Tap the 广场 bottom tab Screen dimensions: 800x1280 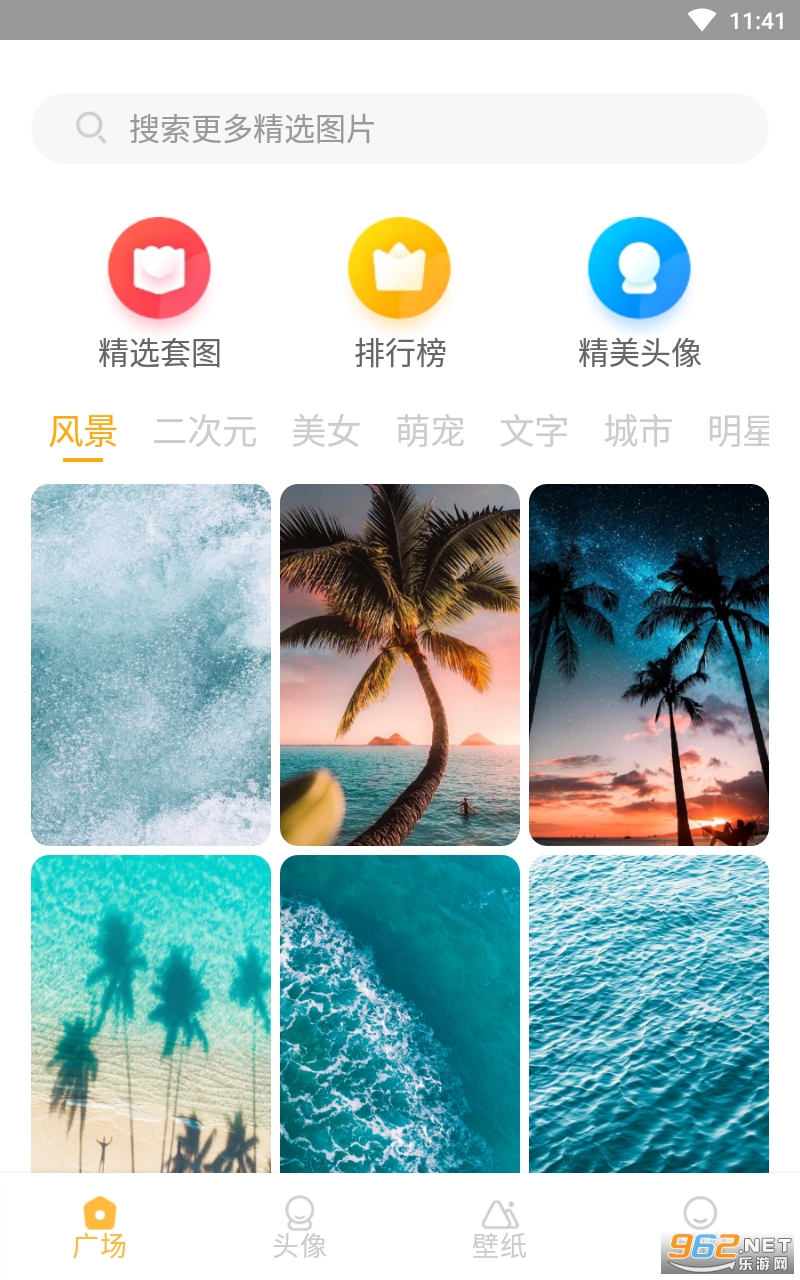(x=100, y=1228)
